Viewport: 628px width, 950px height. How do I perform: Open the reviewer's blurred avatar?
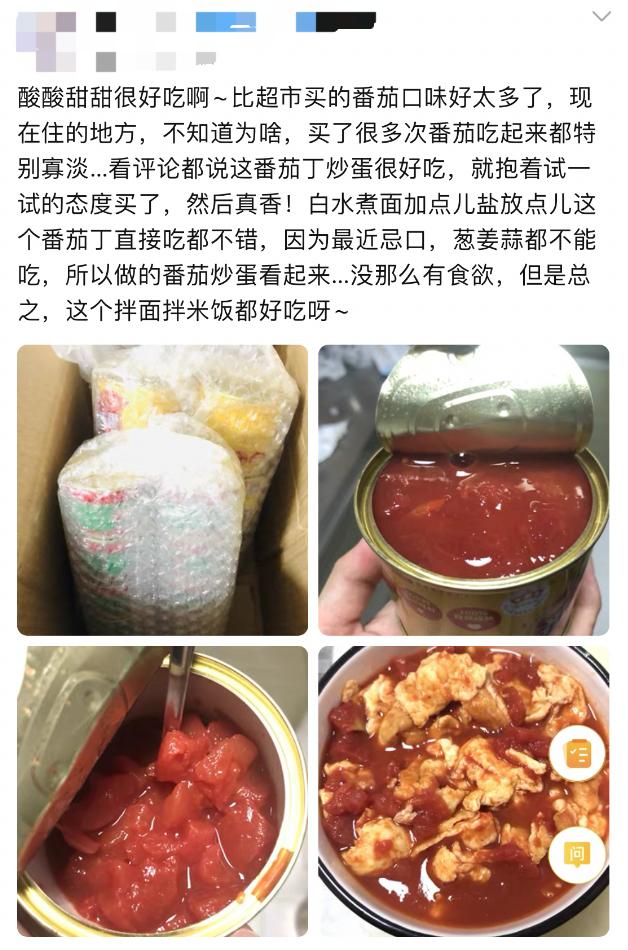click(x=47, y=41)
